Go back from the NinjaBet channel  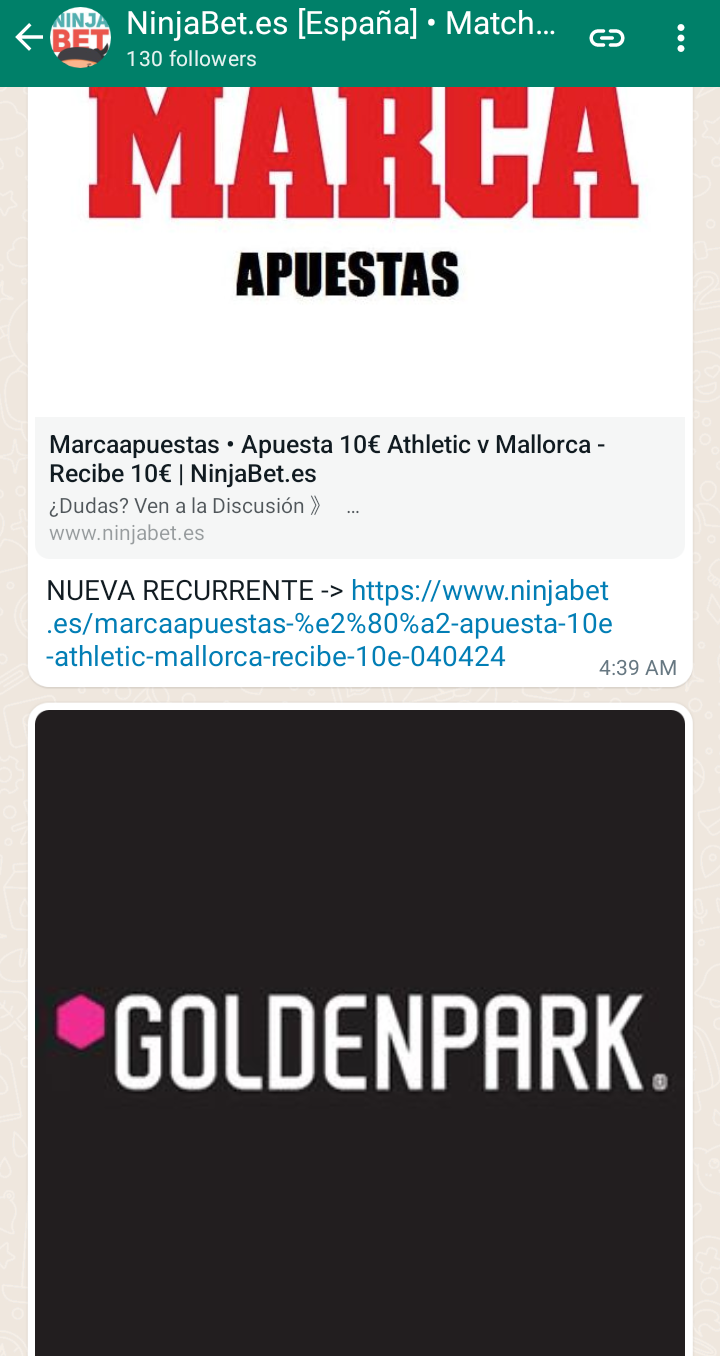click(29, 39)
